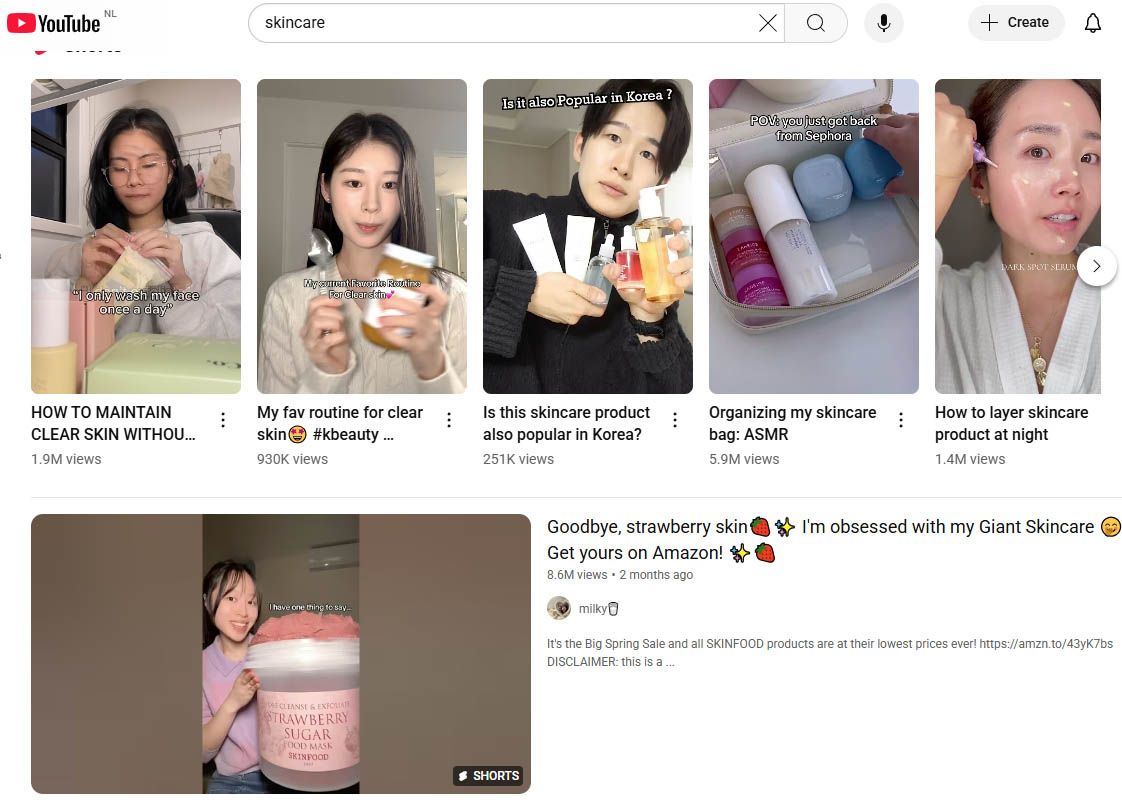Open options menu for 'My fav routine' Short
Viewport: 1122px width, 810px height.
tap(449, 420)
